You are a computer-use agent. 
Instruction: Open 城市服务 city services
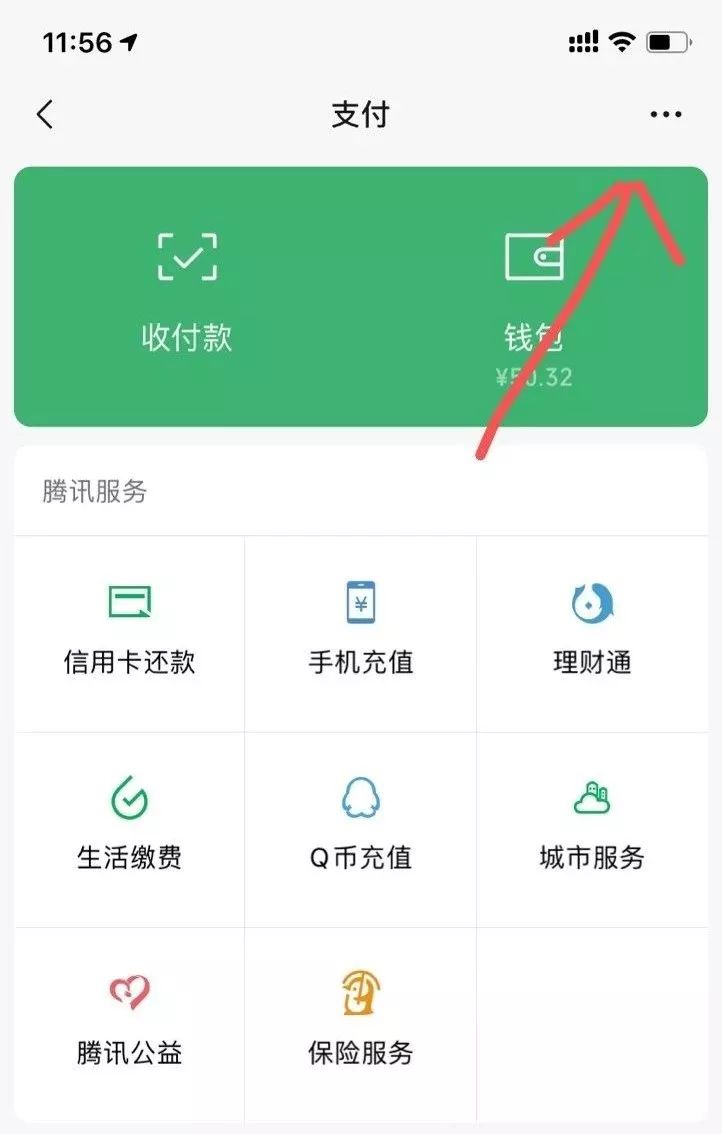click(592, 824)
